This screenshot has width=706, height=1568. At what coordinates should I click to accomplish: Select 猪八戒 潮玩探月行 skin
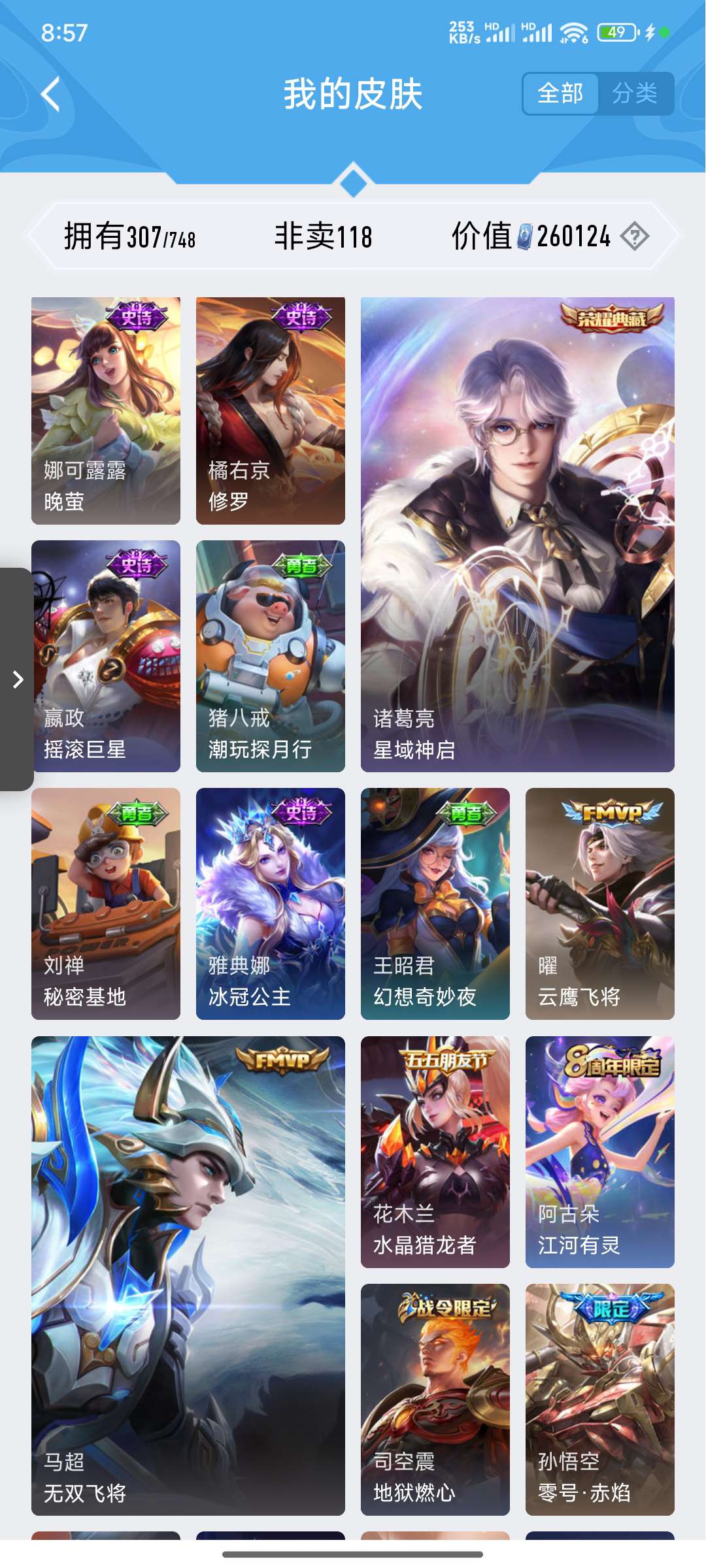pyautogui.click(x=271, y=656)
